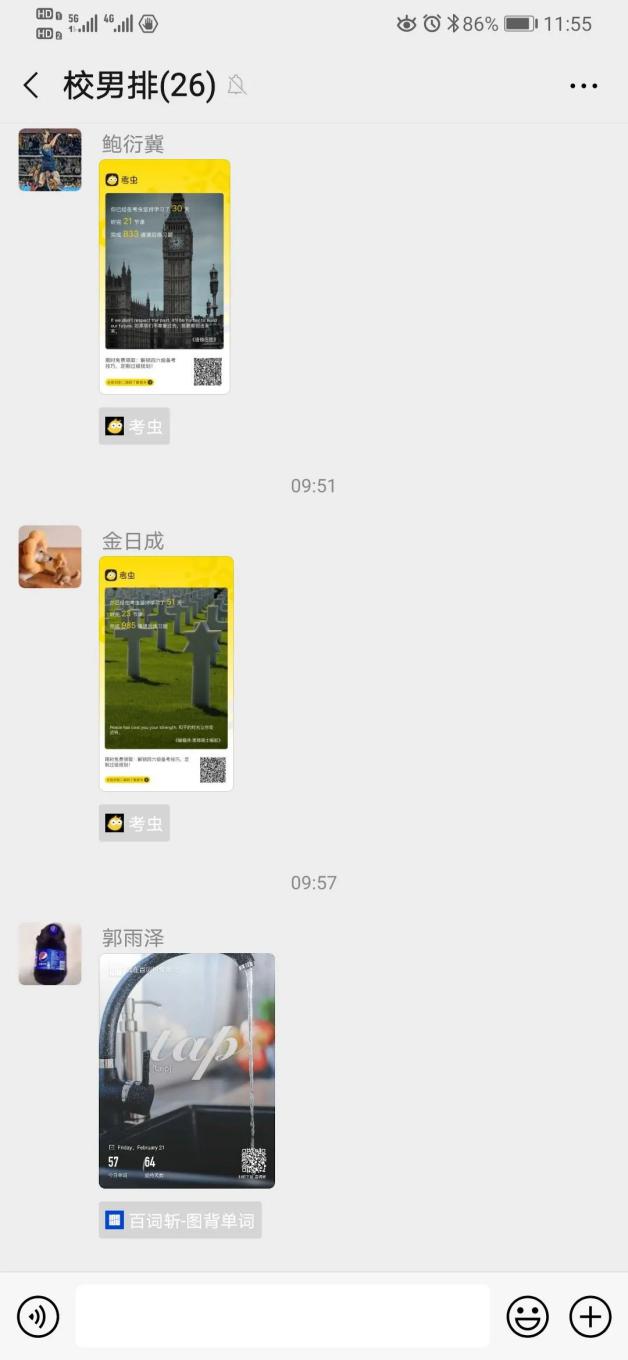The width and height of the screenshot is (628, 1360).
Task: Open the 百词斩-图背单词 source tag
Action: [x=180, y=1220]
